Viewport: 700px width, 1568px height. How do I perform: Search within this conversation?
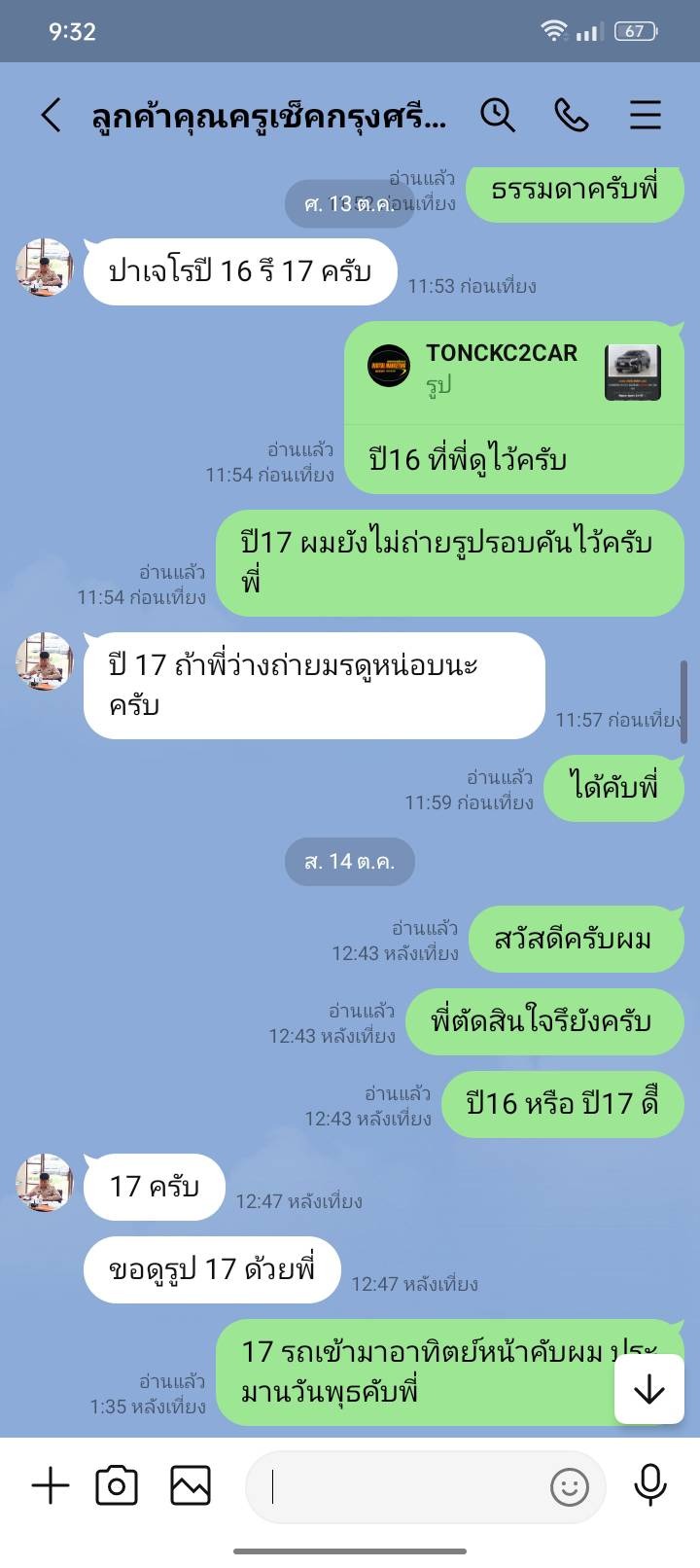point(497,115)
